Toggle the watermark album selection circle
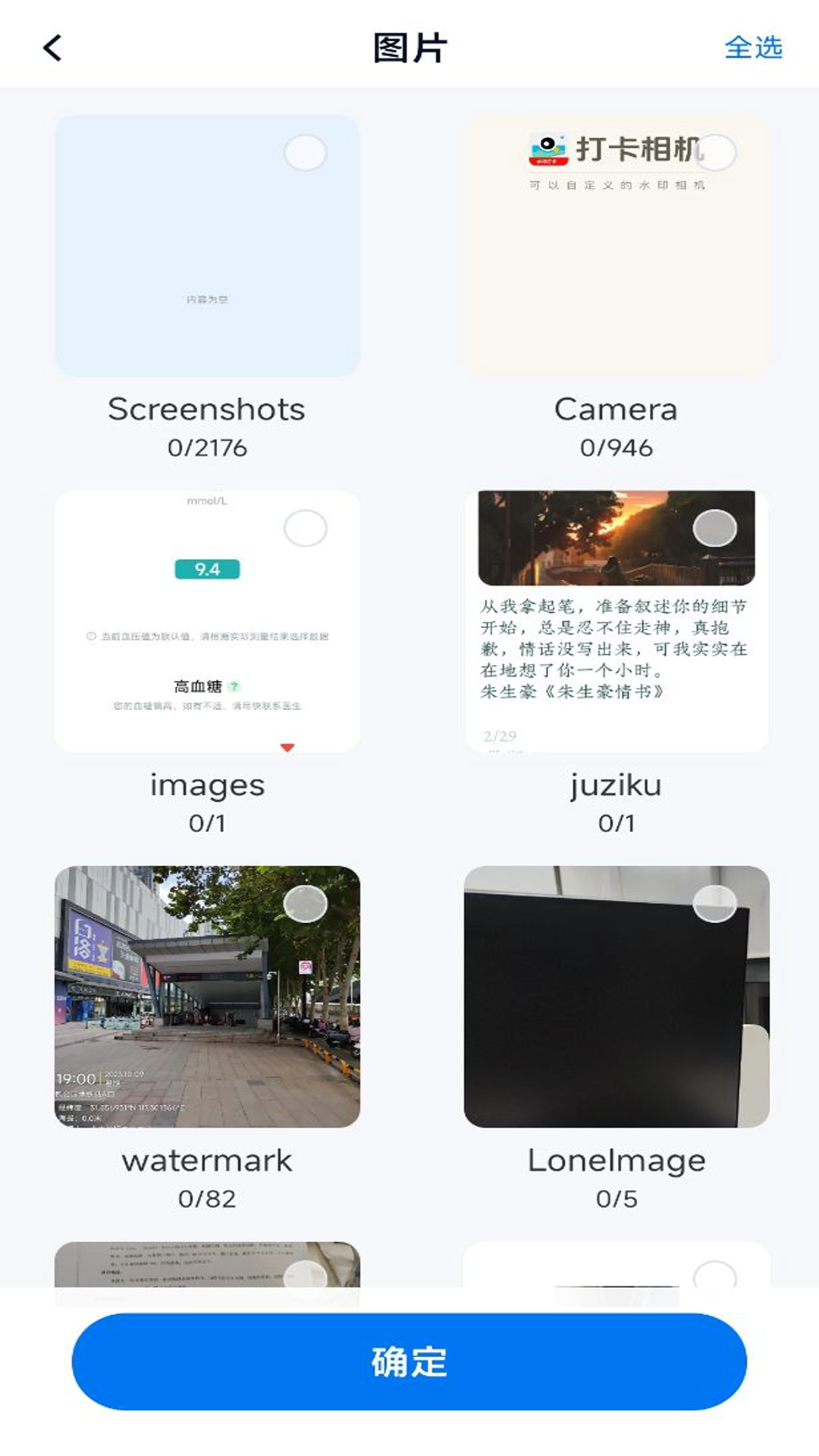The height and width of the screenshot is (1456, 819). tap(306, 905)
